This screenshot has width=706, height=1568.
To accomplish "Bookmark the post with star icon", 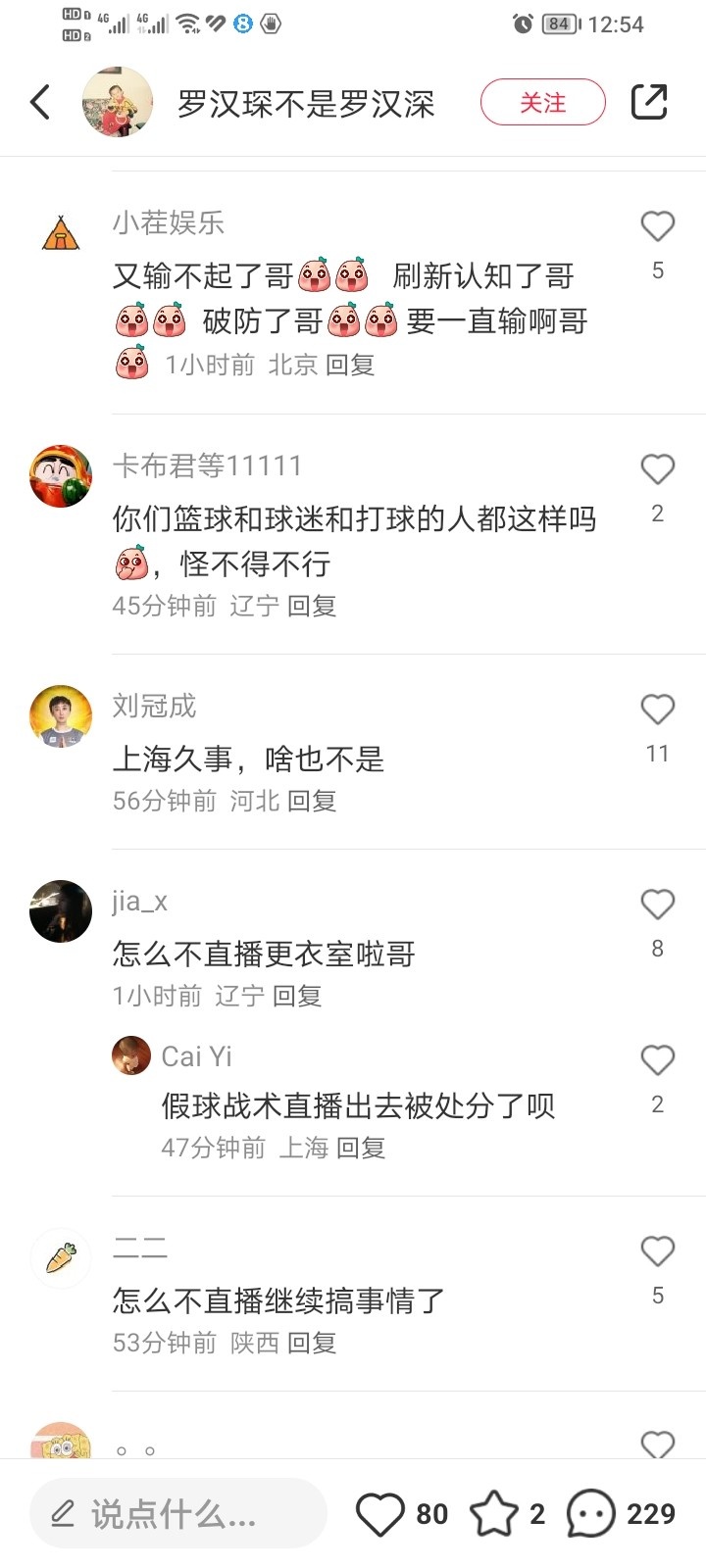I will pos(494,1514).
